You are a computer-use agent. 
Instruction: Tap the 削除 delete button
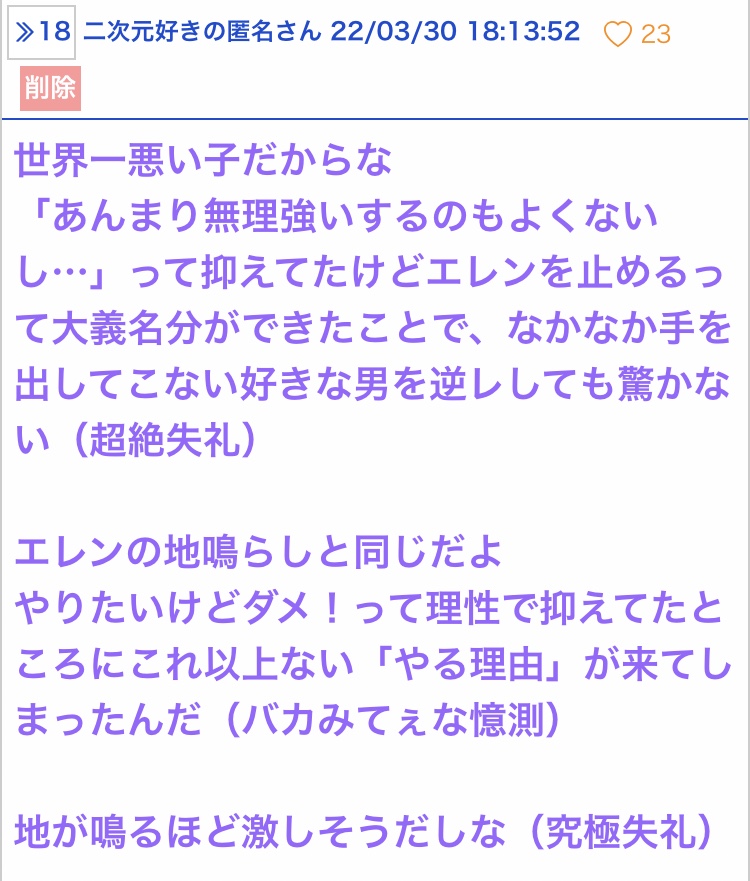click(51, 88)
